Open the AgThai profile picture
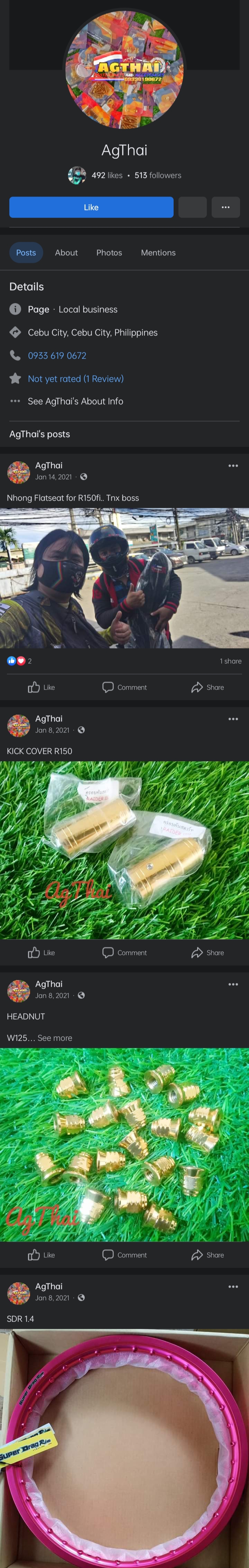This screenshot has height=1568, width=249. (x=124, y=69)
